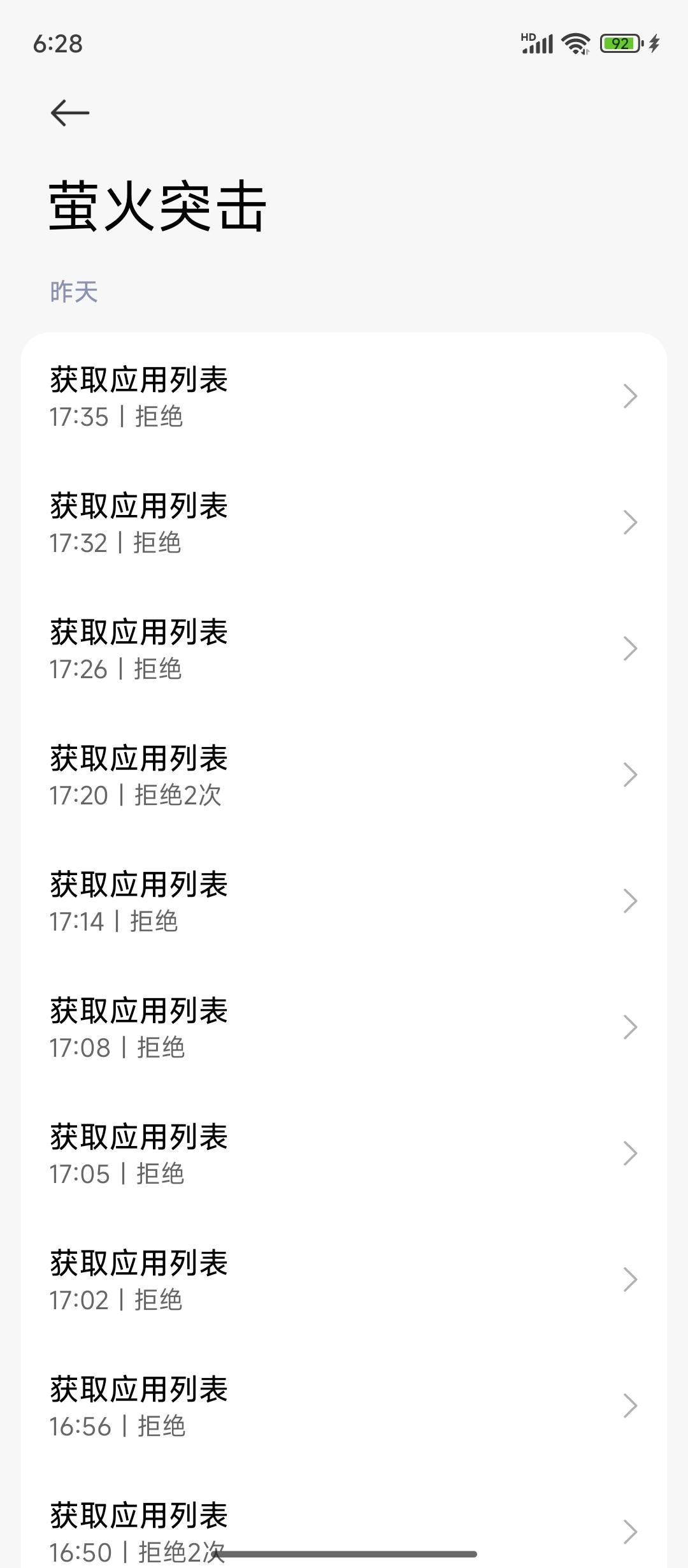This screenshot has height=1568, width=688.
Task: Select the 17:05 获取应用列表 entry
Action: click(344, 1154)
